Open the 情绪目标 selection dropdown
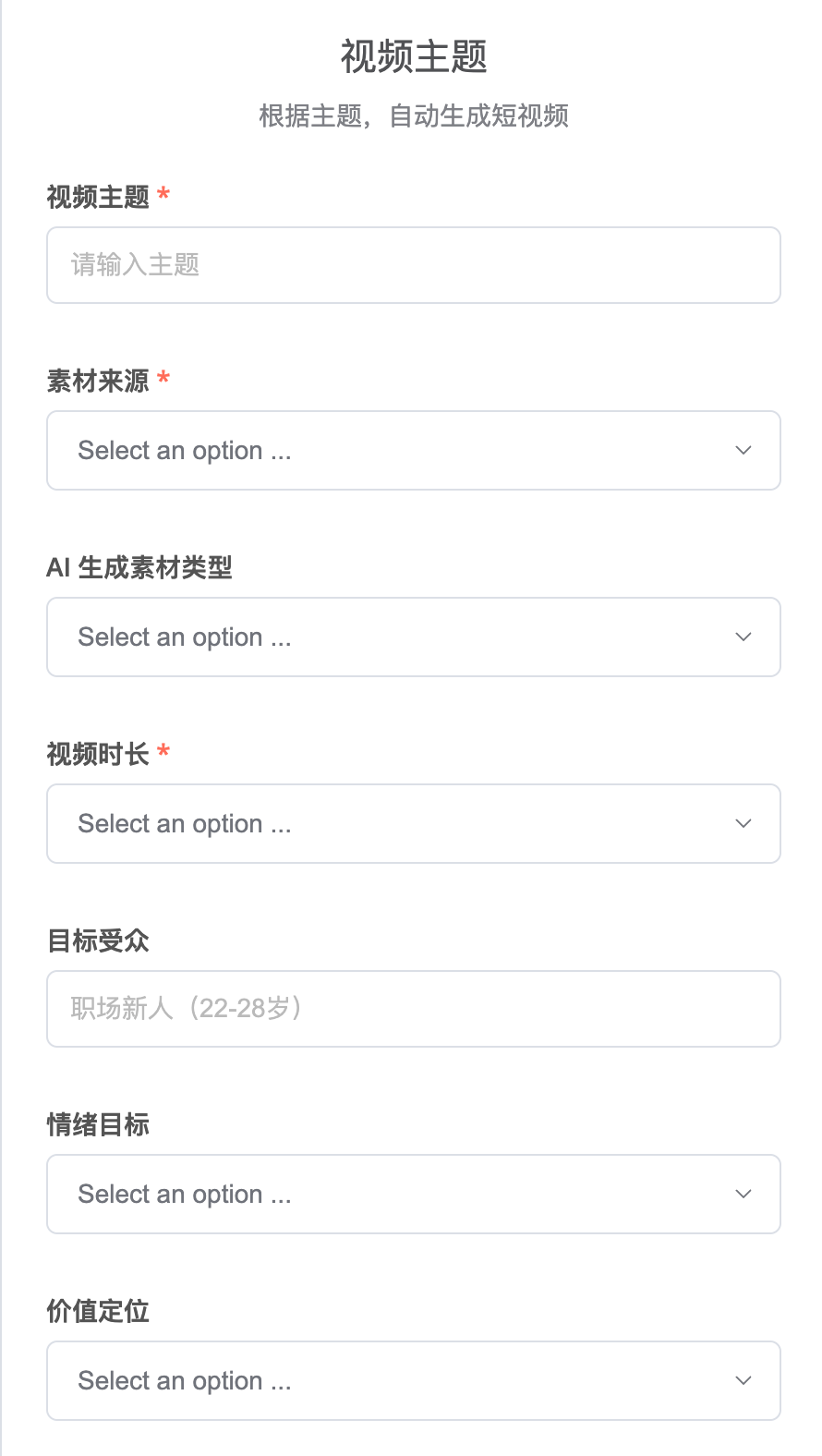822x1456 pixels. (413, 1194)
